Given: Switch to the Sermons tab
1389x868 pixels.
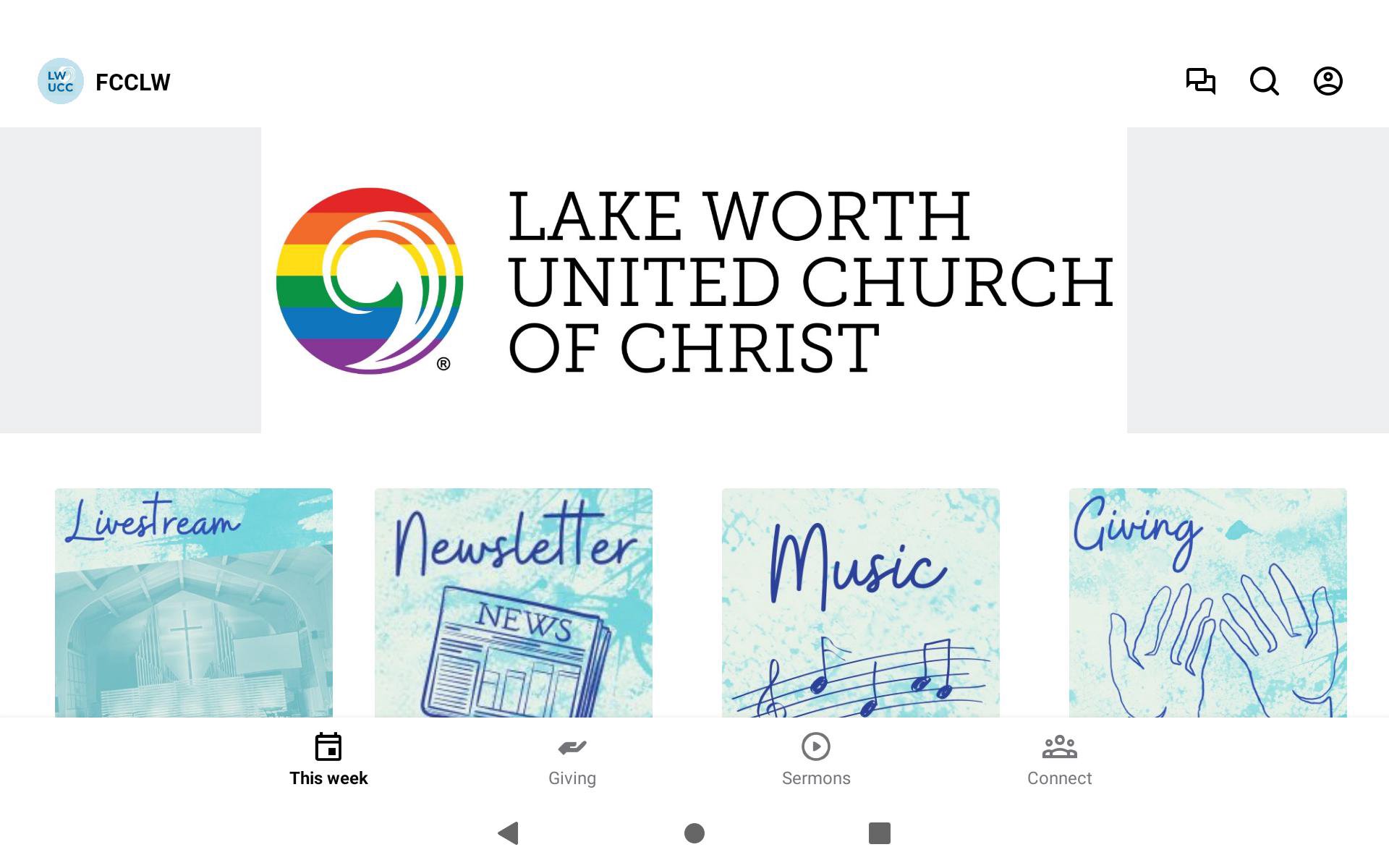Looking at the screenshot, I should (x=815, y=759).
